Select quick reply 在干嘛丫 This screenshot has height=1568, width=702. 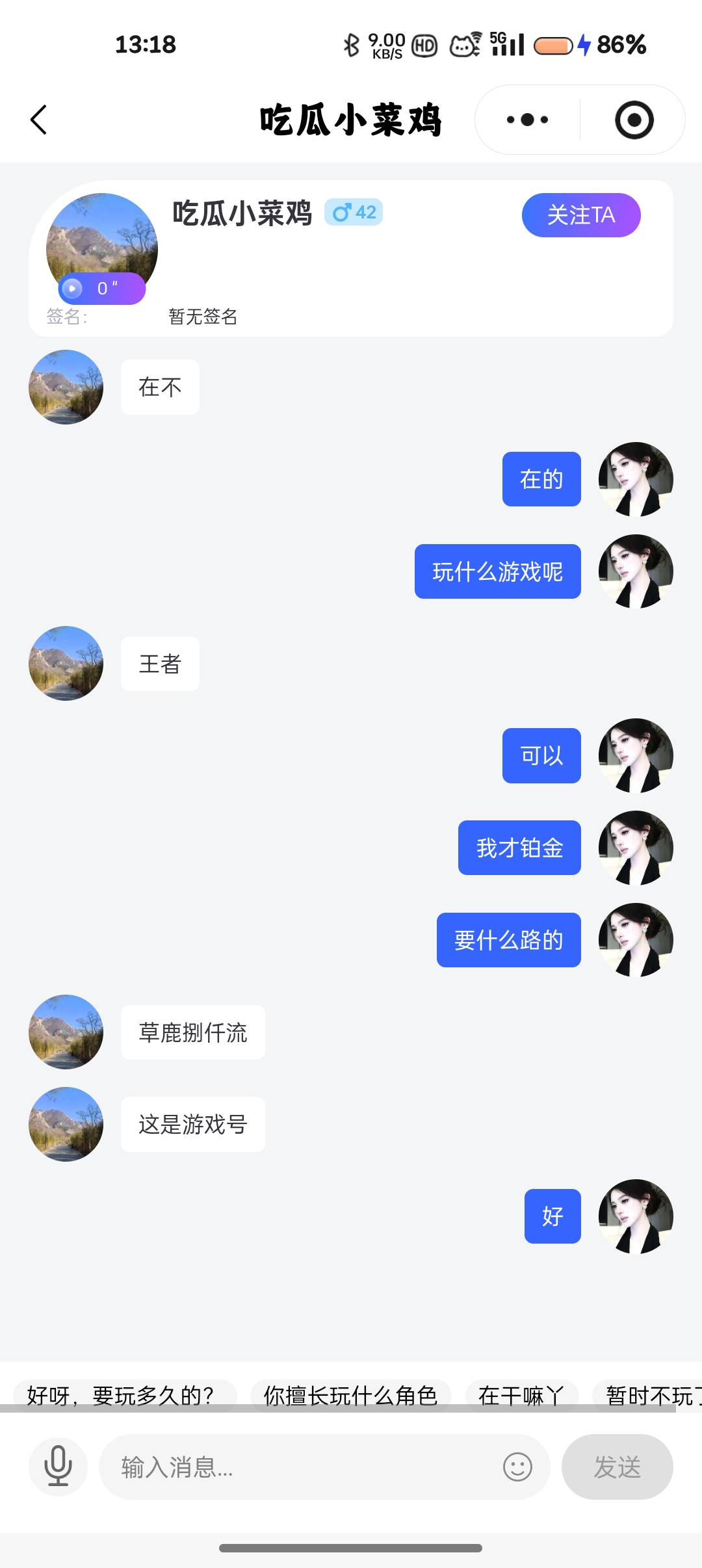tap(521, 1396)
